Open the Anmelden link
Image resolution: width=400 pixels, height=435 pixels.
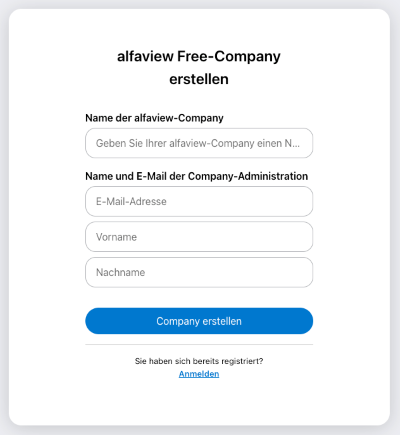[x=199, y=374]
